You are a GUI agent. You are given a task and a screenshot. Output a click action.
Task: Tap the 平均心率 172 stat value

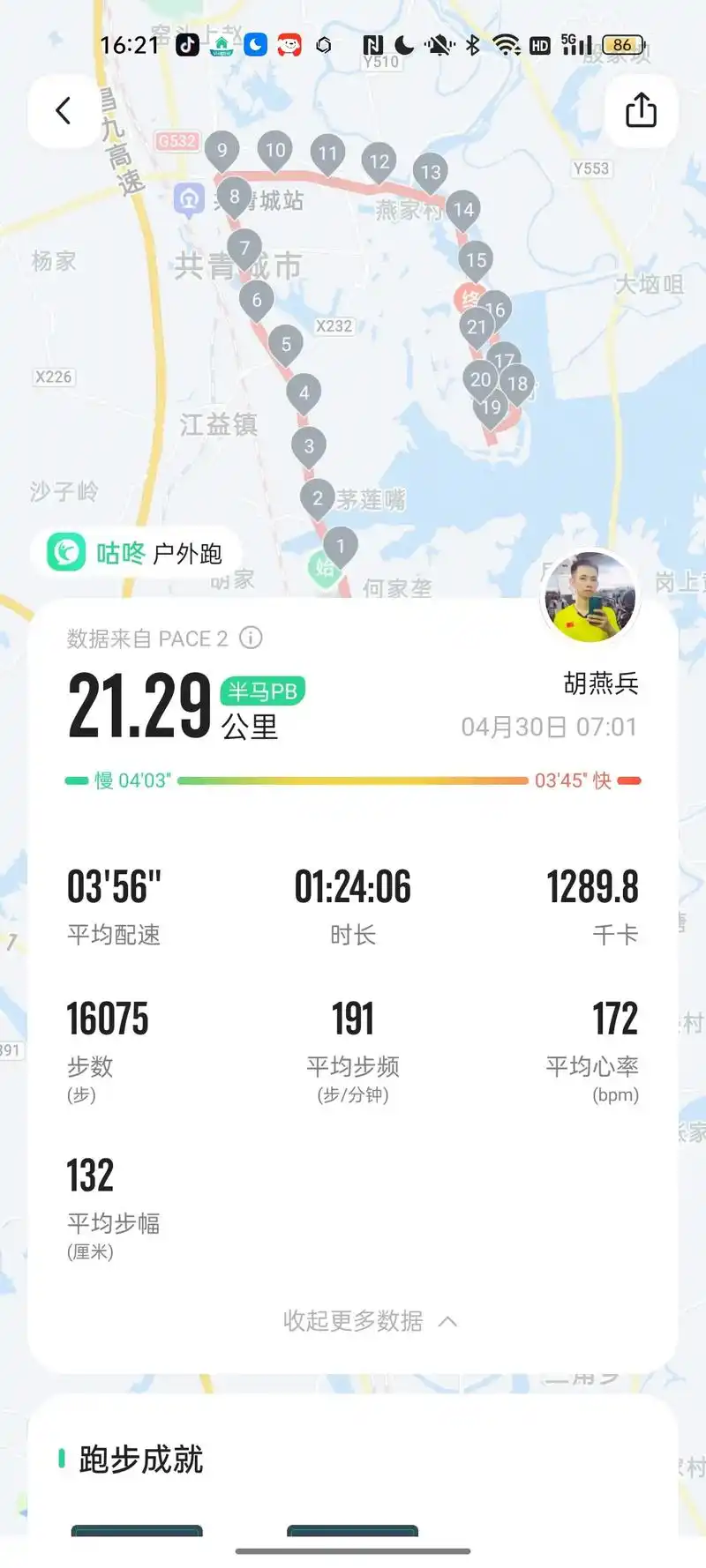615,1019
